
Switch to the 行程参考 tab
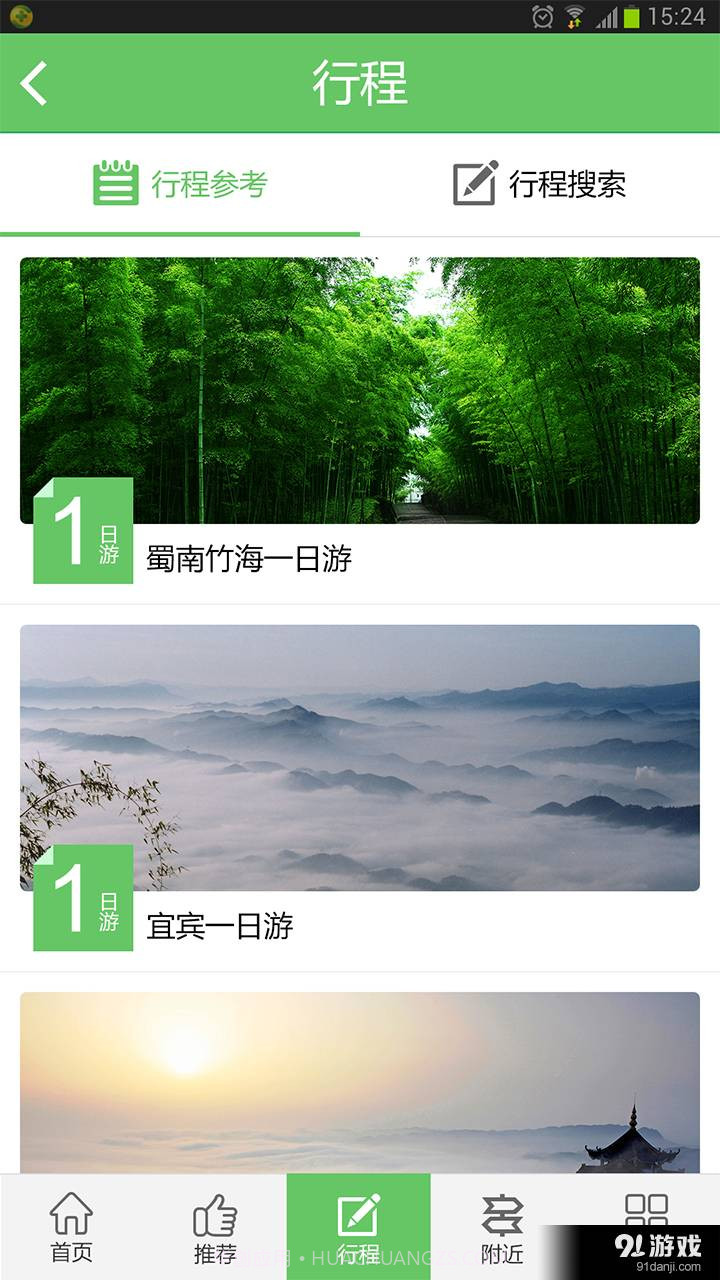[181, 184]
